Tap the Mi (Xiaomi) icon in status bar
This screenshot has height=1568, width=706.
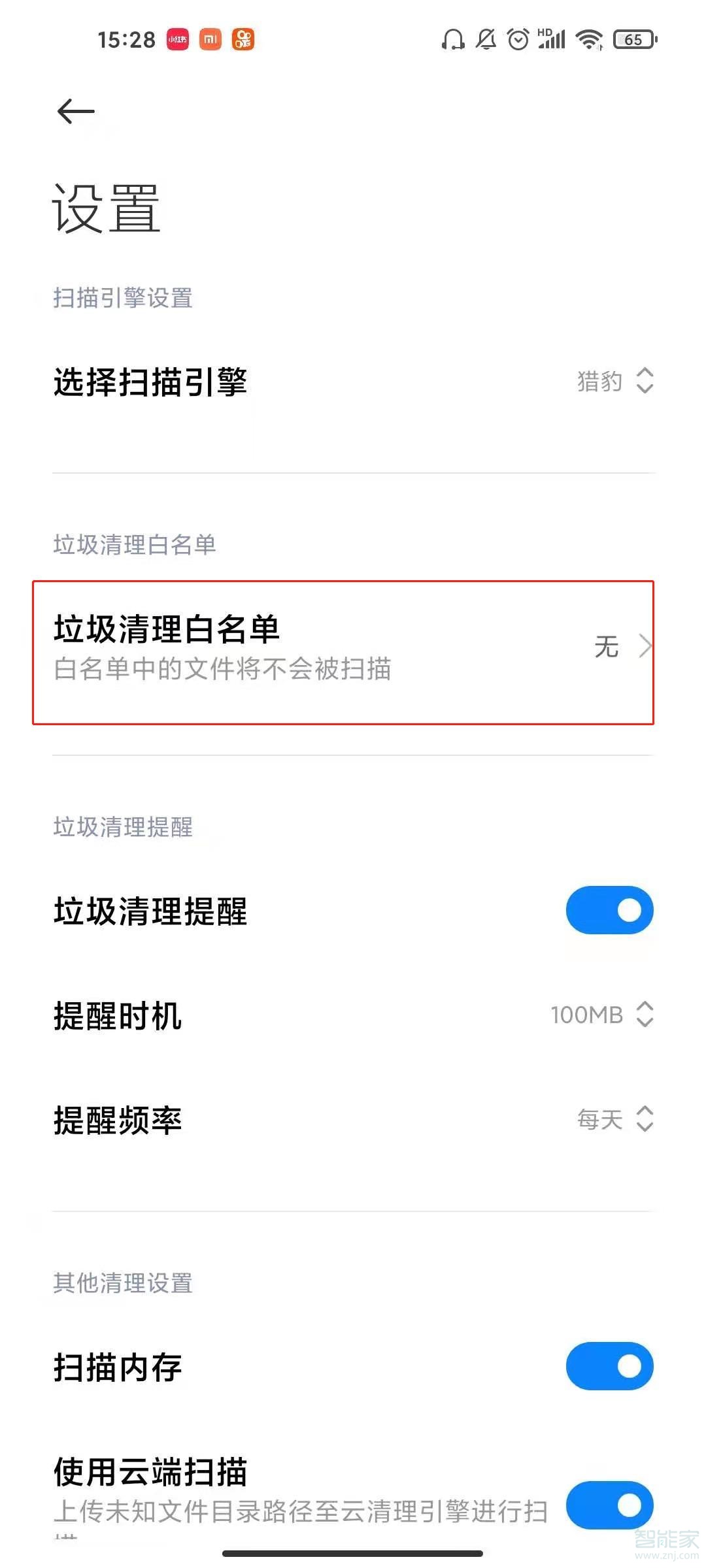coord(210,39)
